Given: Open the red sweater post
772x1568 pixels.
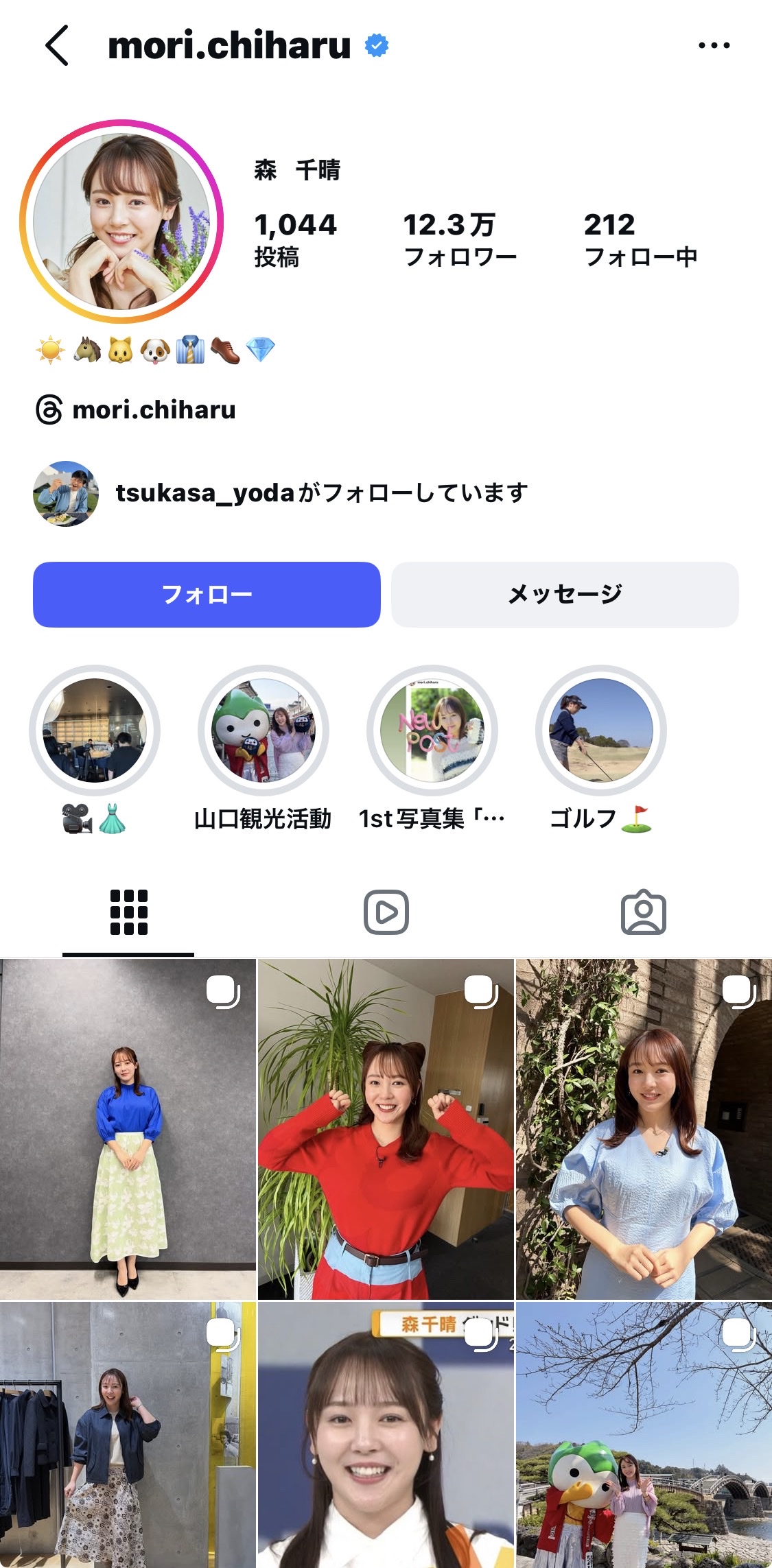Looking at the screenshot, I should click(386, 1129).
